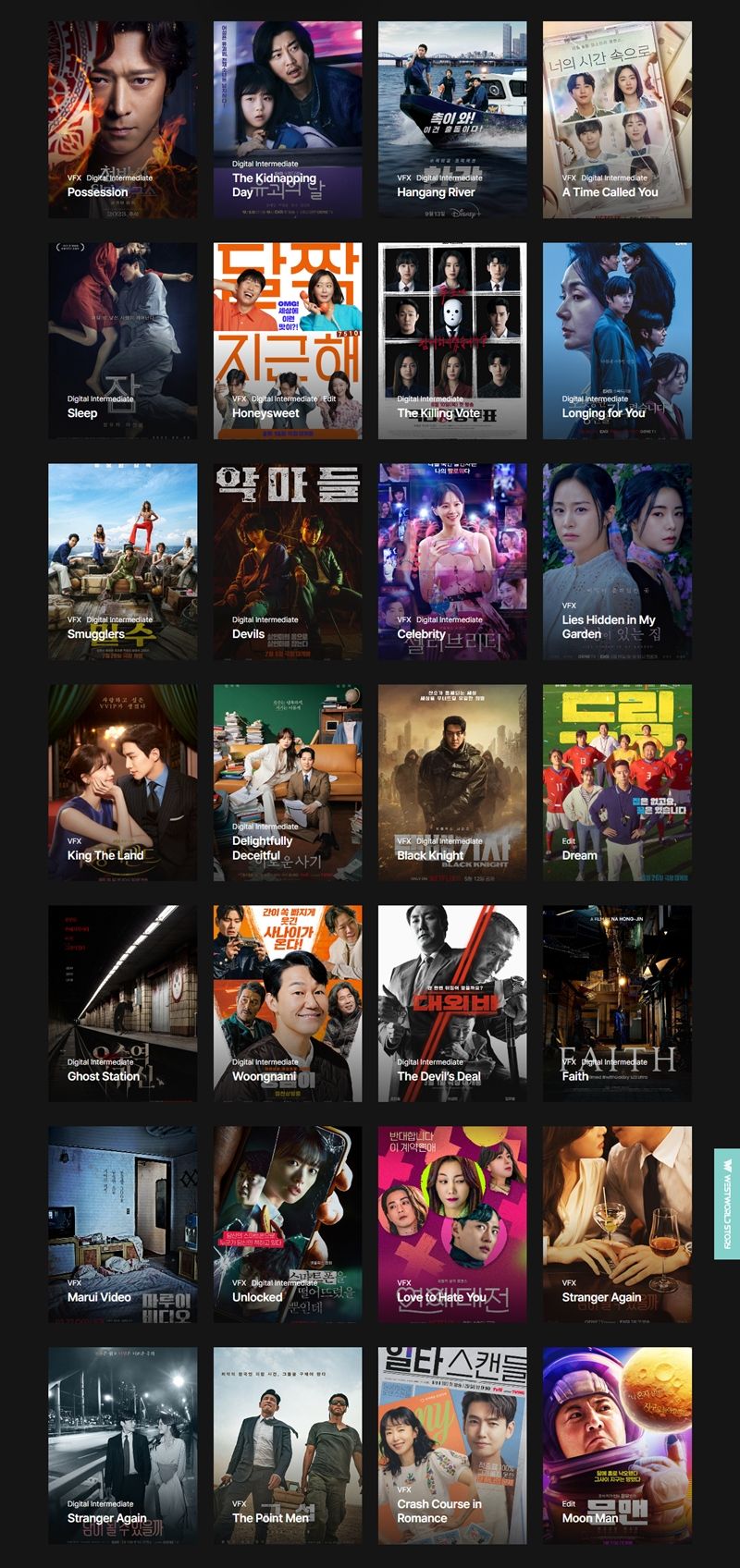Open the Possession project tile

[x=122, y=120]
